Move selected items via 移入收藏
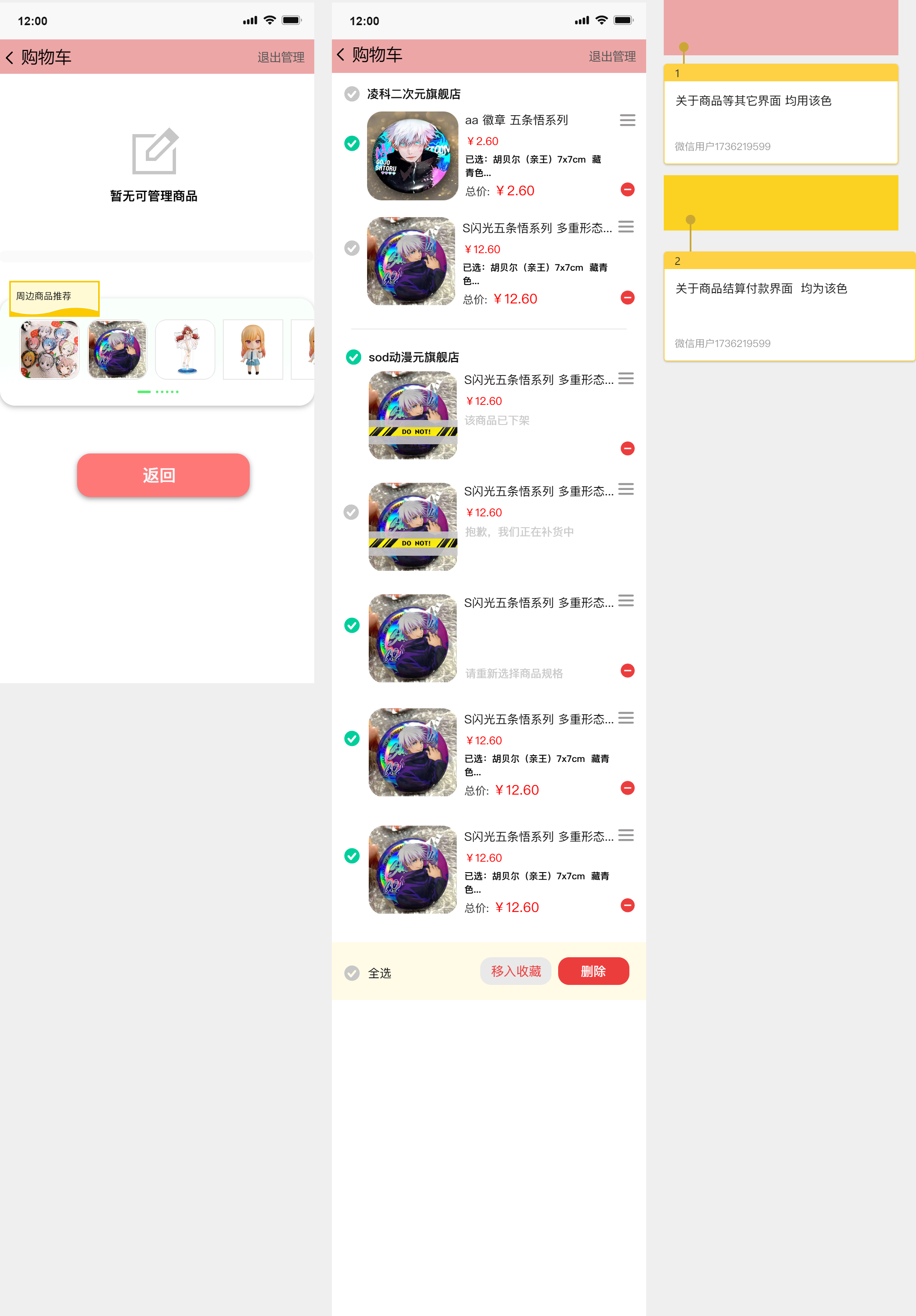916x1316 pixels. click(515, 971)
